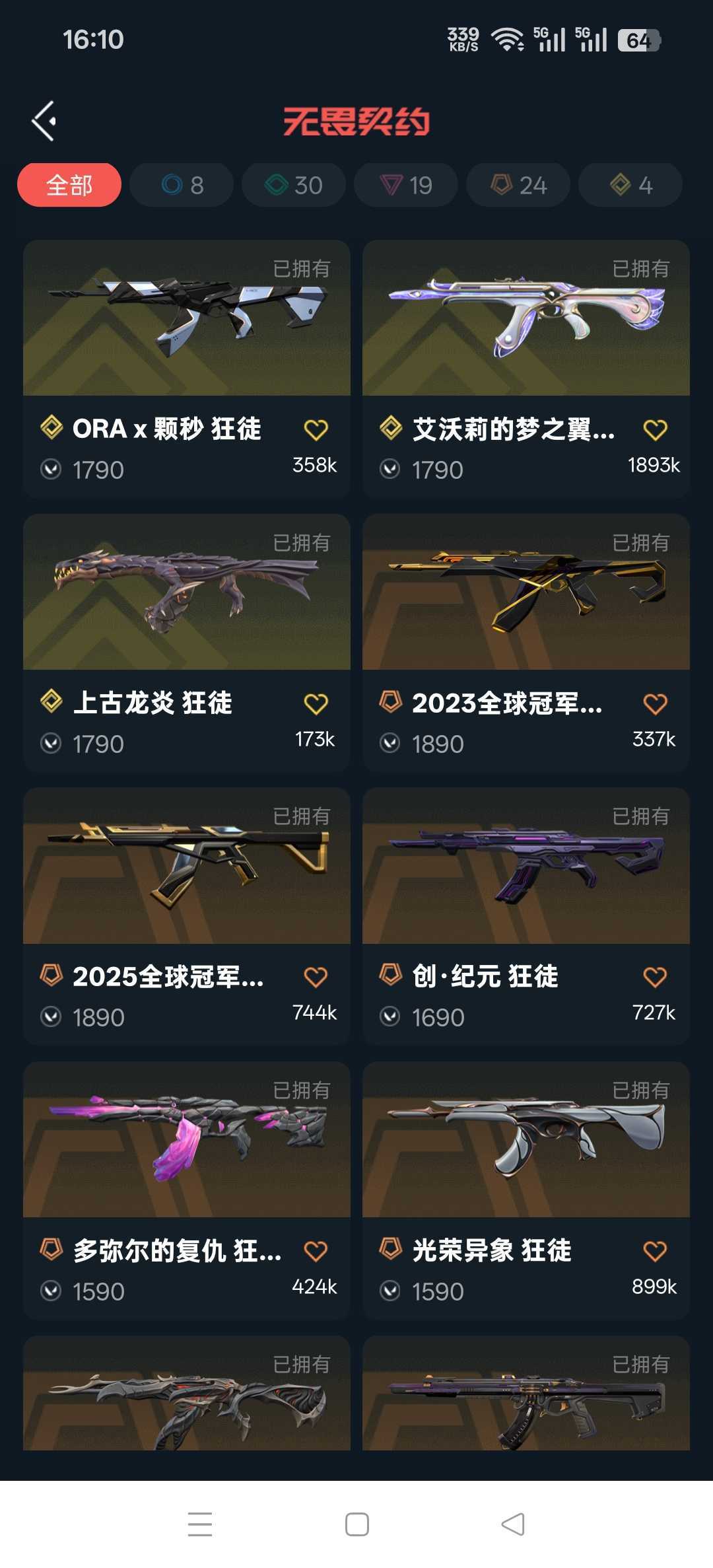Select the purple rarity filter showing 19
The height and width of the screenshot is (1568, 713).
click(x=405, y=185)
